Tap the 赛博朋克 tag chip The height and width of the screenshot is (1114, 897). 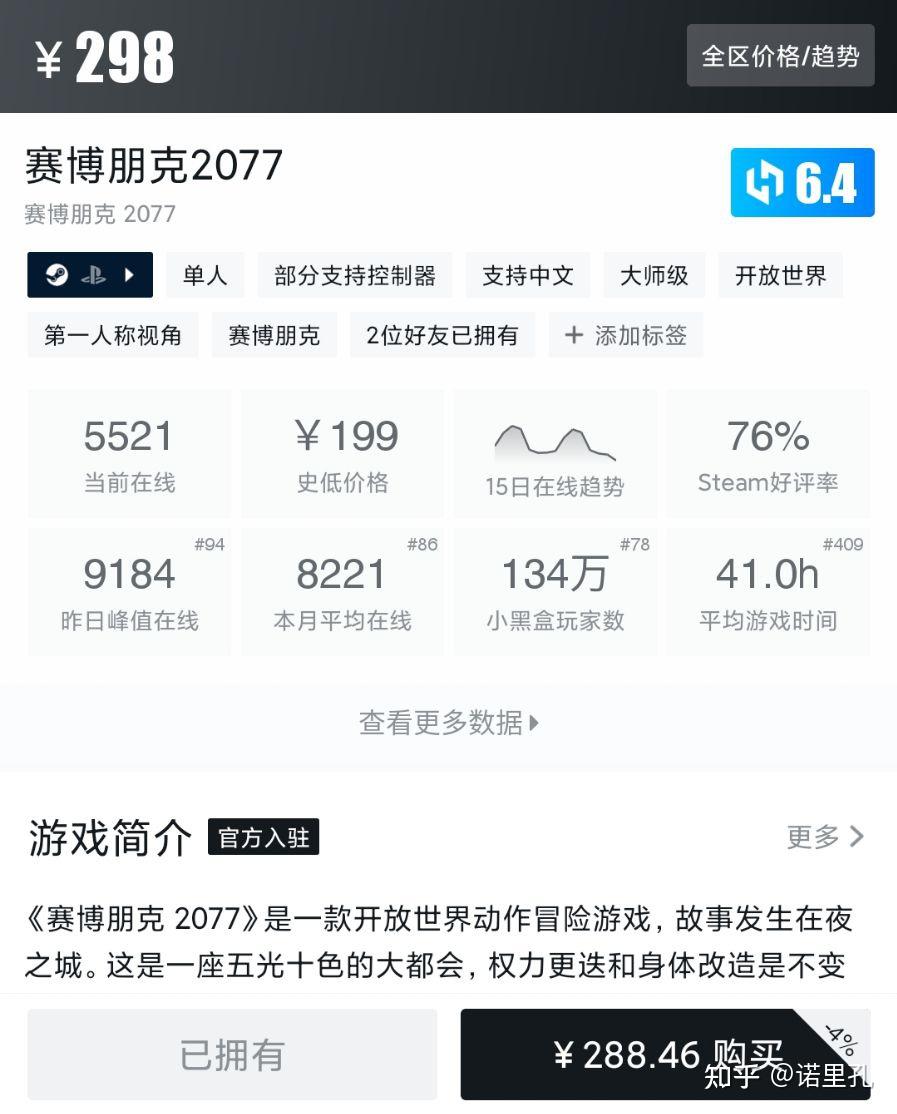tap(274, 335)
